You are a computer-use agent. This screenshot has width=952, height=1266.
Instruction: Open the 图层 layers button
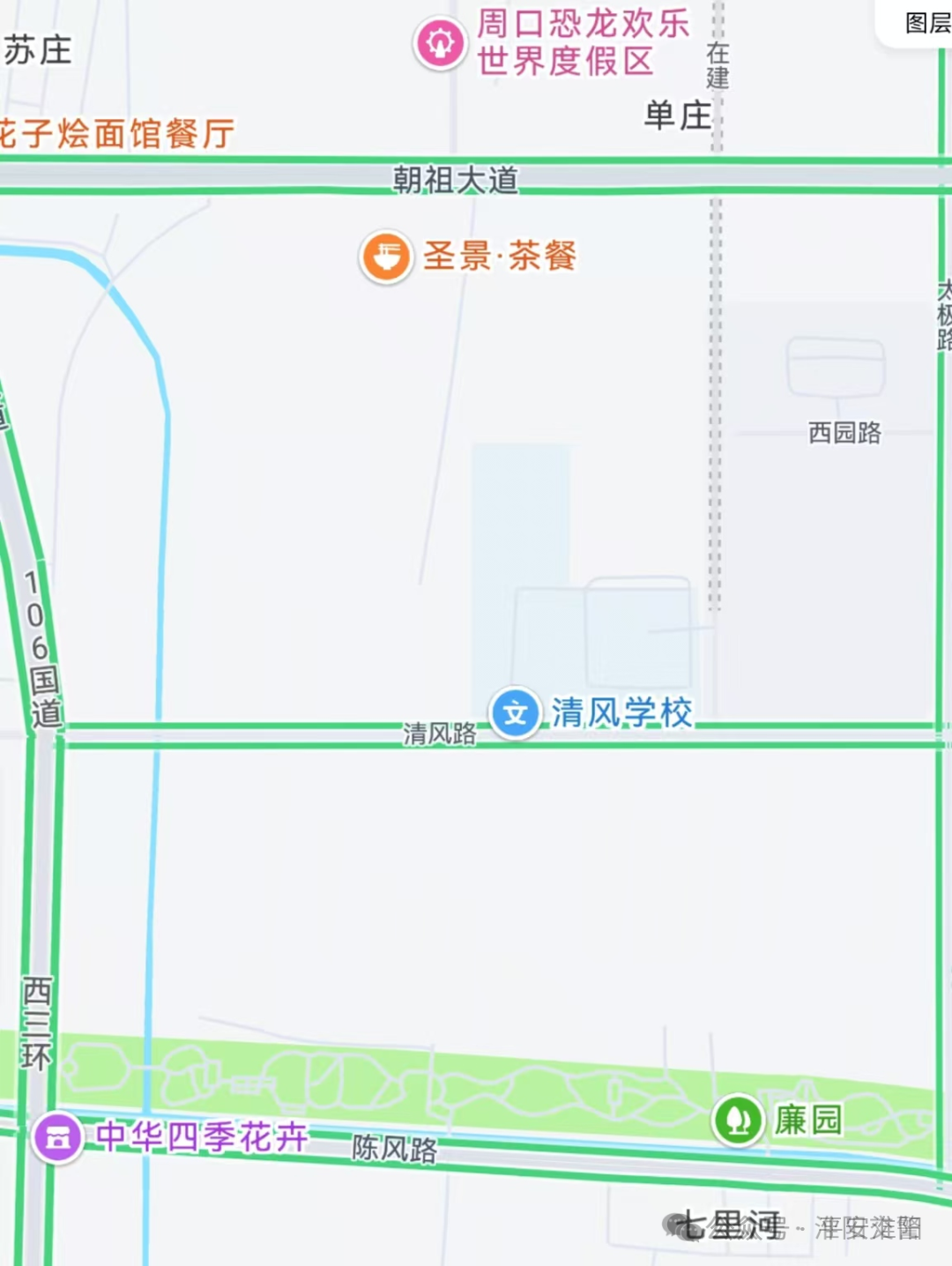926,23
